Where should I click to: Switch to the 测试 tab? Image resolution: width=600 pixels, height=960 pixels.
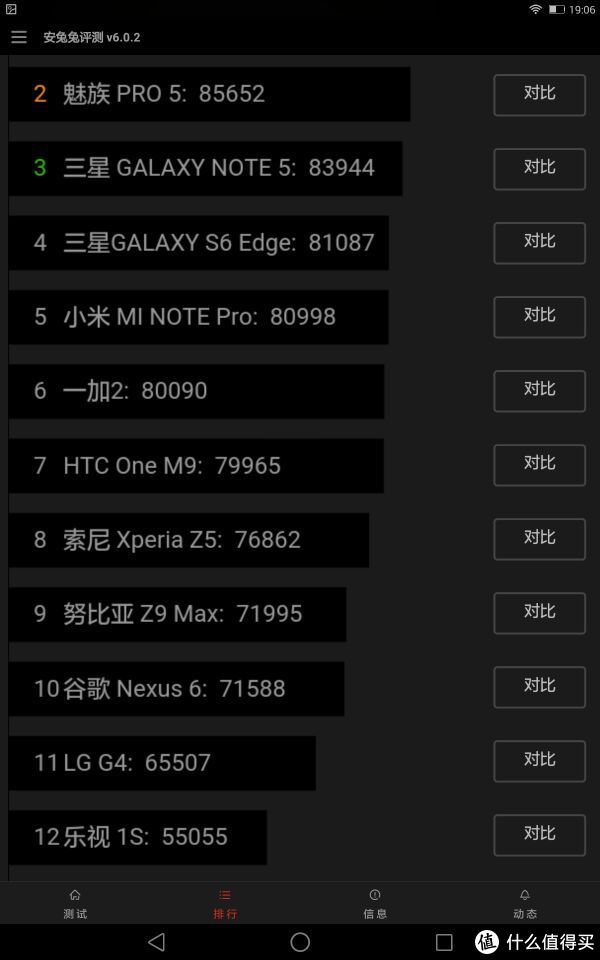(x=75, y=904)
